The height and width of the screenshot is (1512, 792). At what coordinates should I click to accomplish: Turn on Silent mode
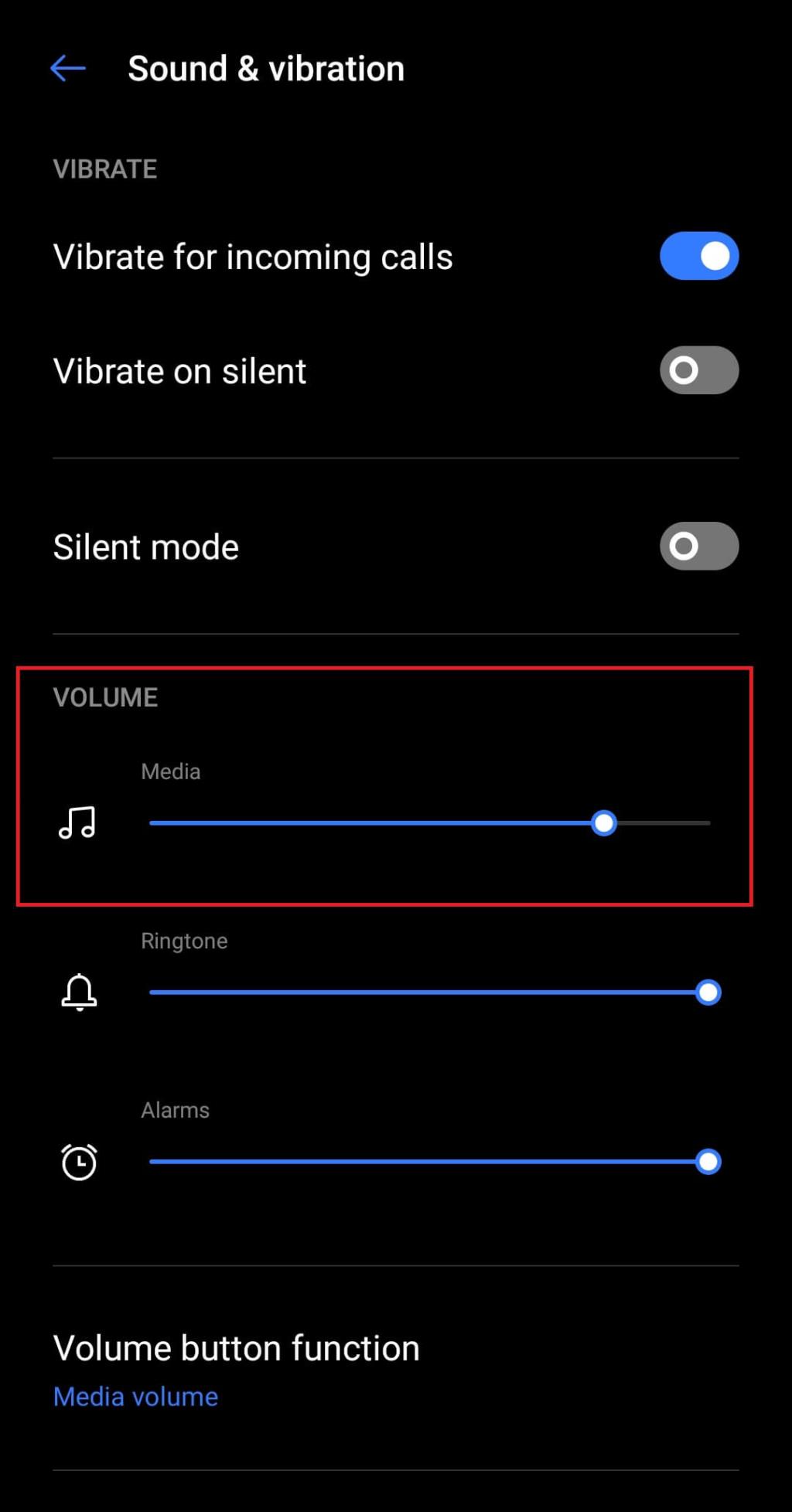click(698, 547)
